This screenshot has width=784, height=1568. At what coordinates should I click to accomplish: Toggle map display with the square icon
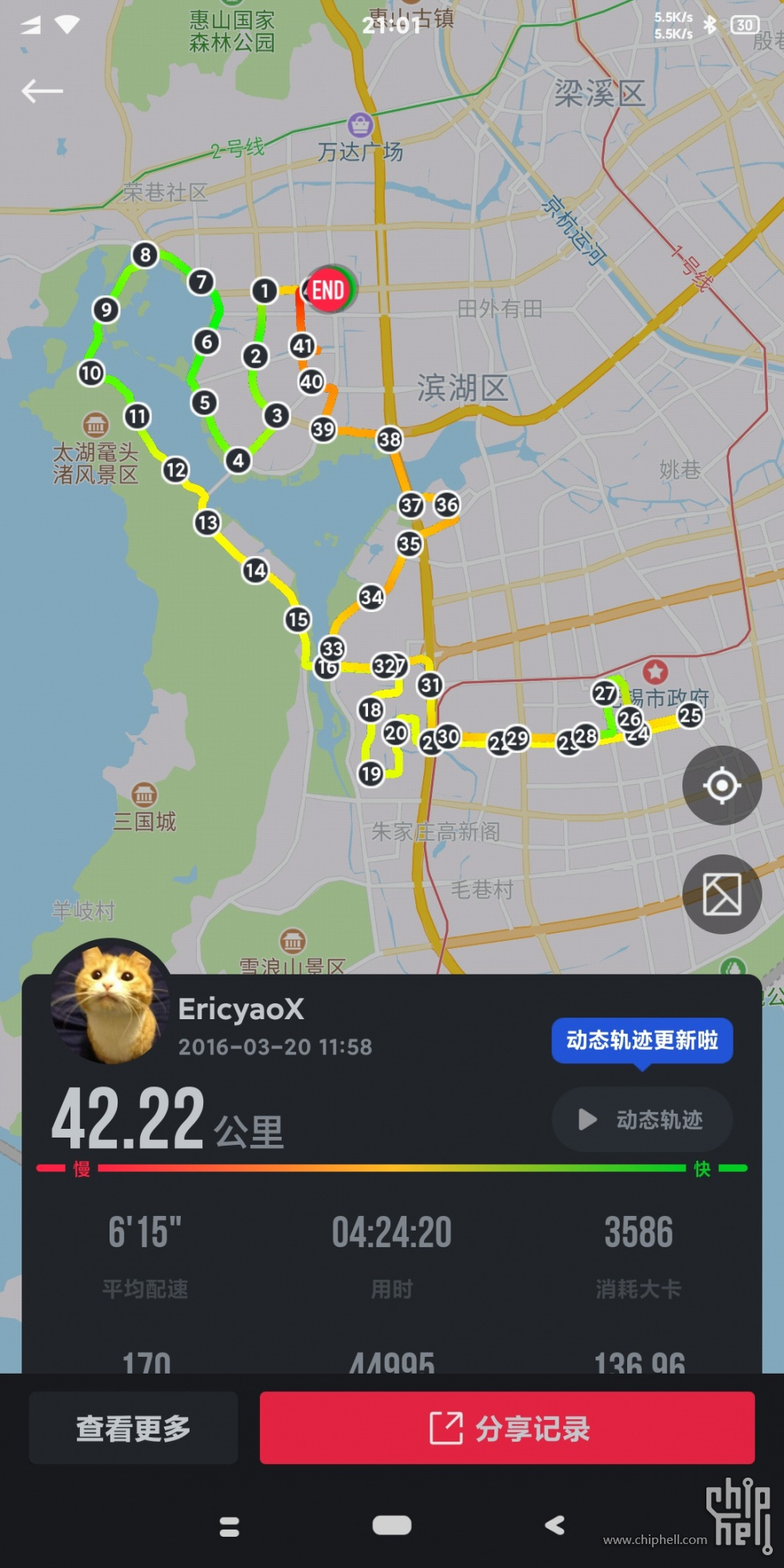coord(722,894)
